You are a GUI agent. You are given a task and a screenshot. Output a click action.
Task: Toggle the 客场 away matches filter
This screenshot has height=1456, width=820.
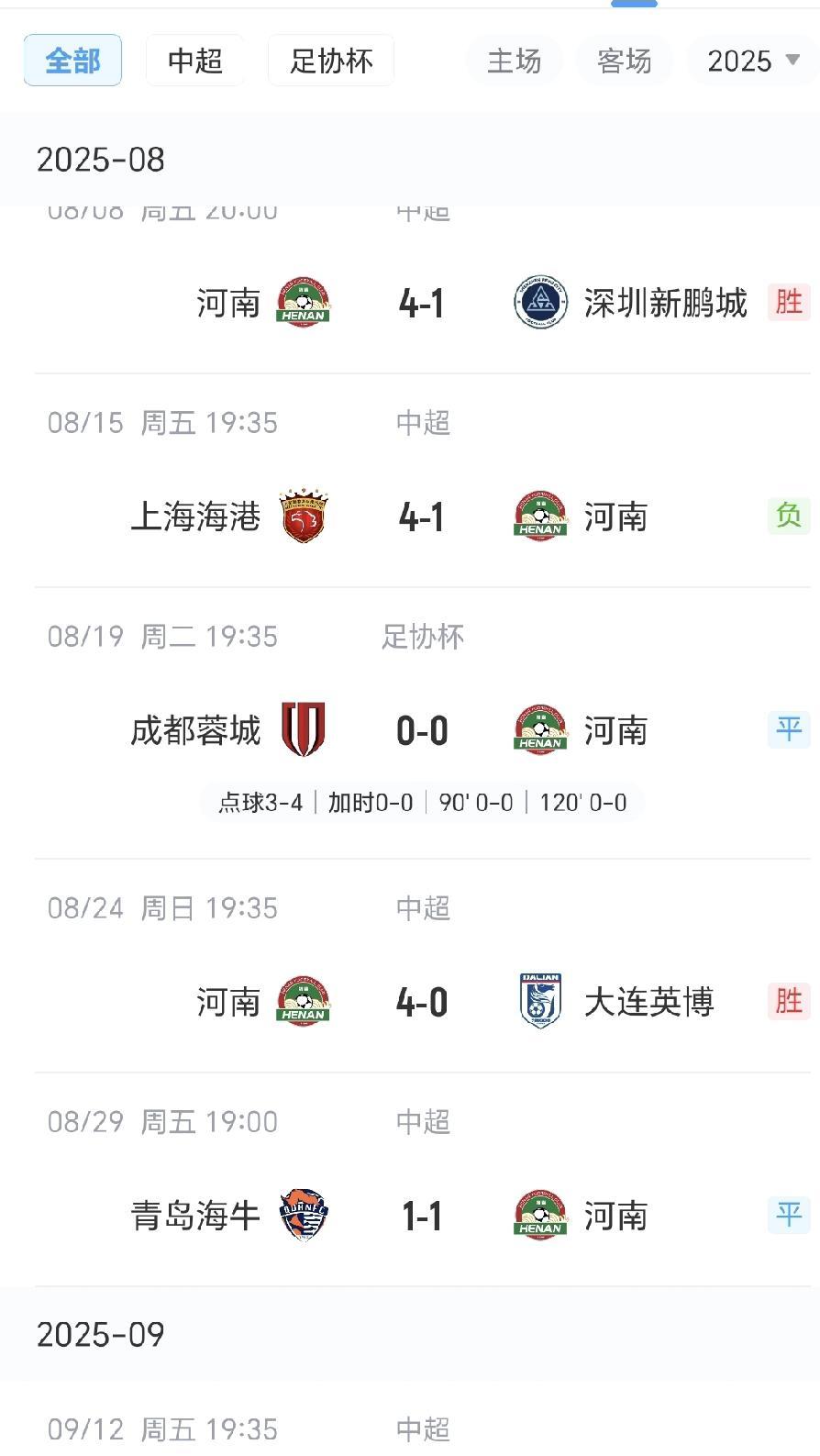(x=624, y=61)
